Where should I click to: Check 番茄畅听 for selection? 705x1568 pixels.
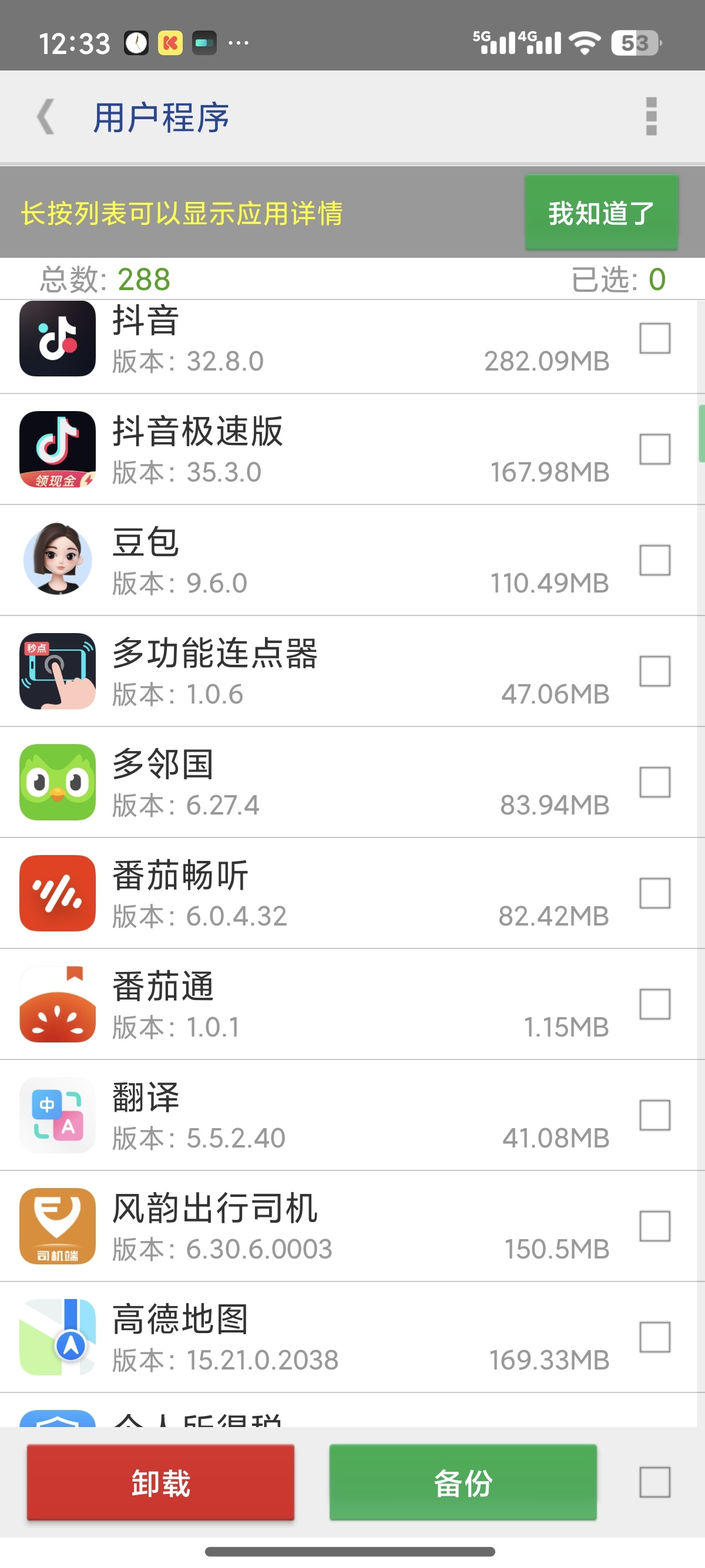(x=654, y=893)
